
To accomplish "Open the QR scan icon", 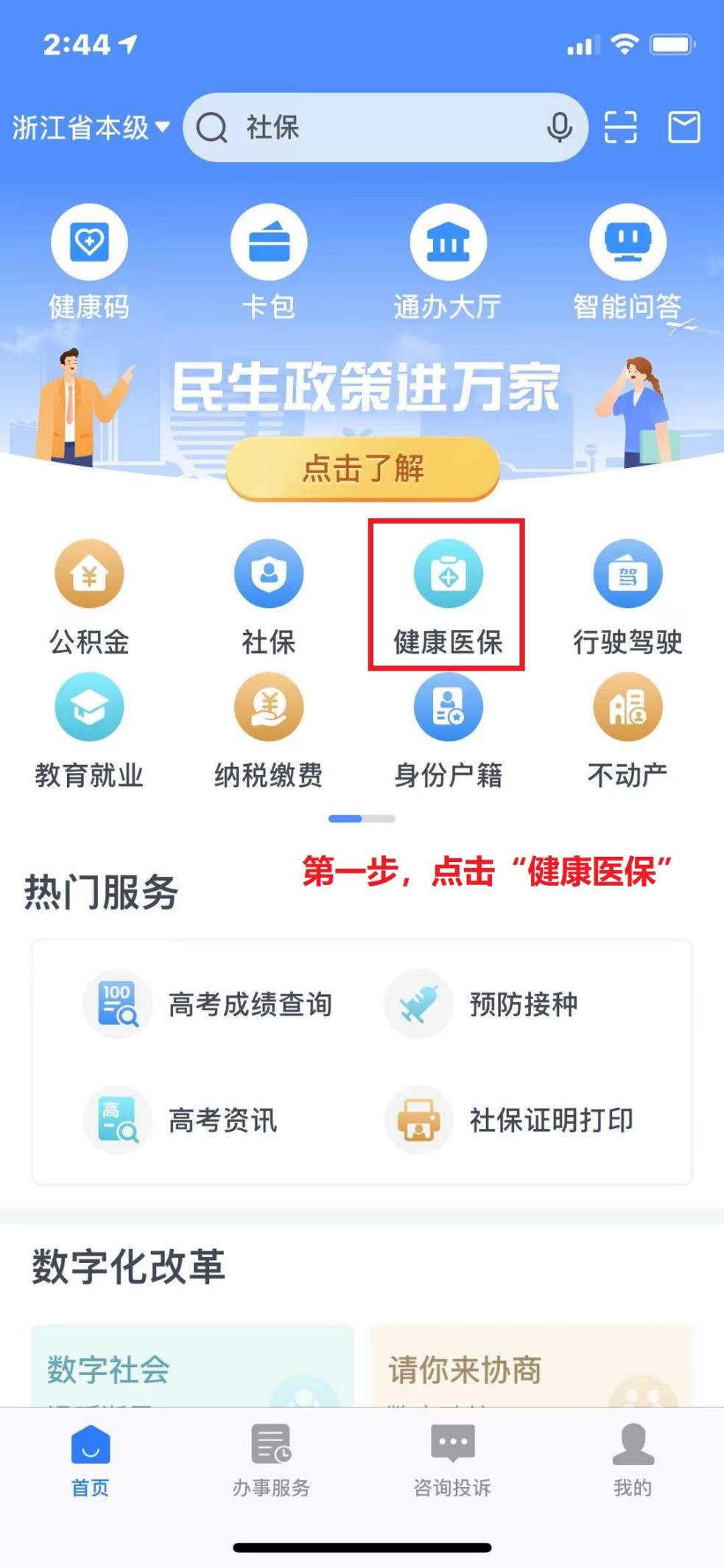I will pyautogui.click(x=621, y=127).
